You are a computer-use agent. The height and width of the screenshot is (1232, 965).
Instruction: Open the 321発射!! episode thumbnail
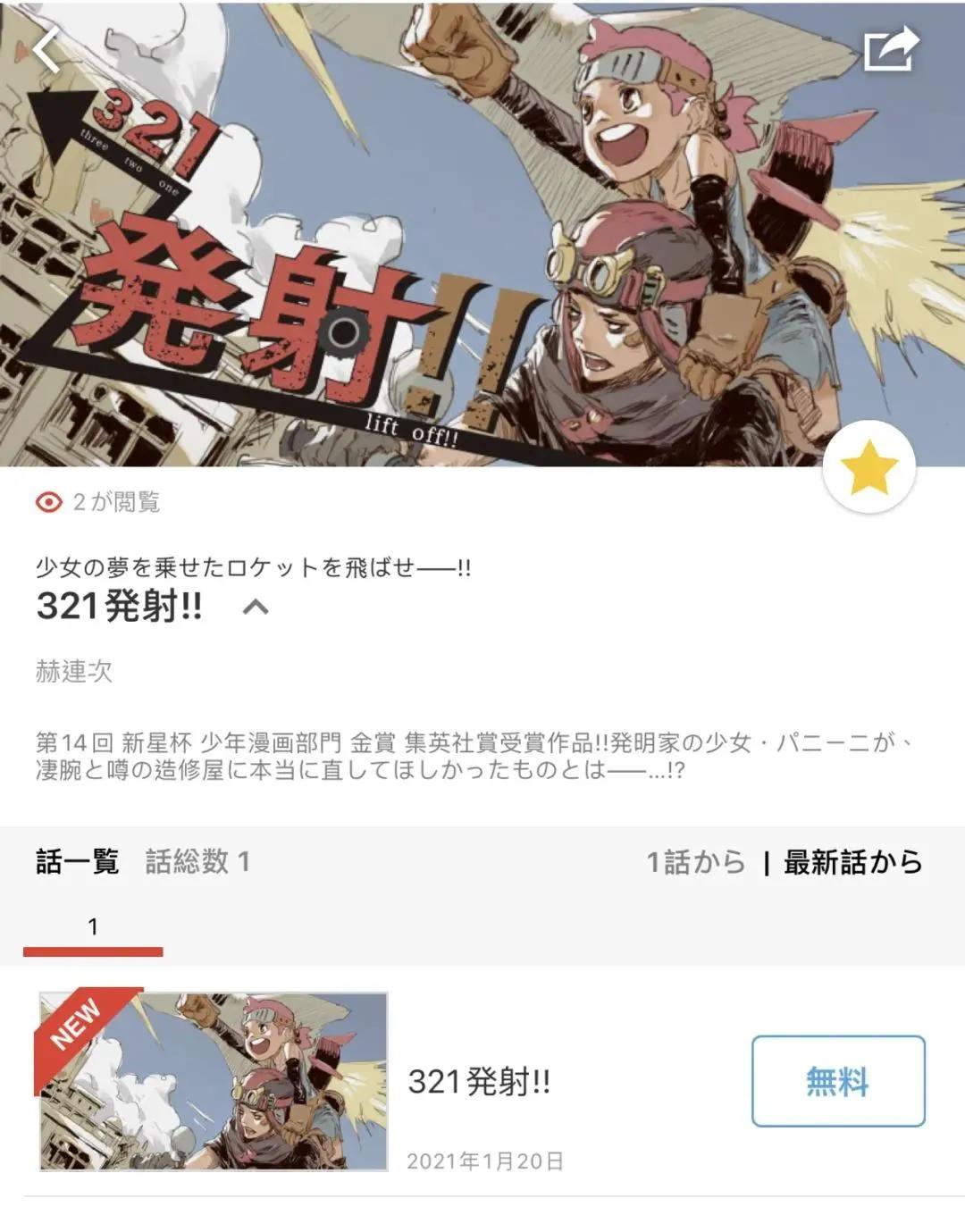pos(214,1081)
